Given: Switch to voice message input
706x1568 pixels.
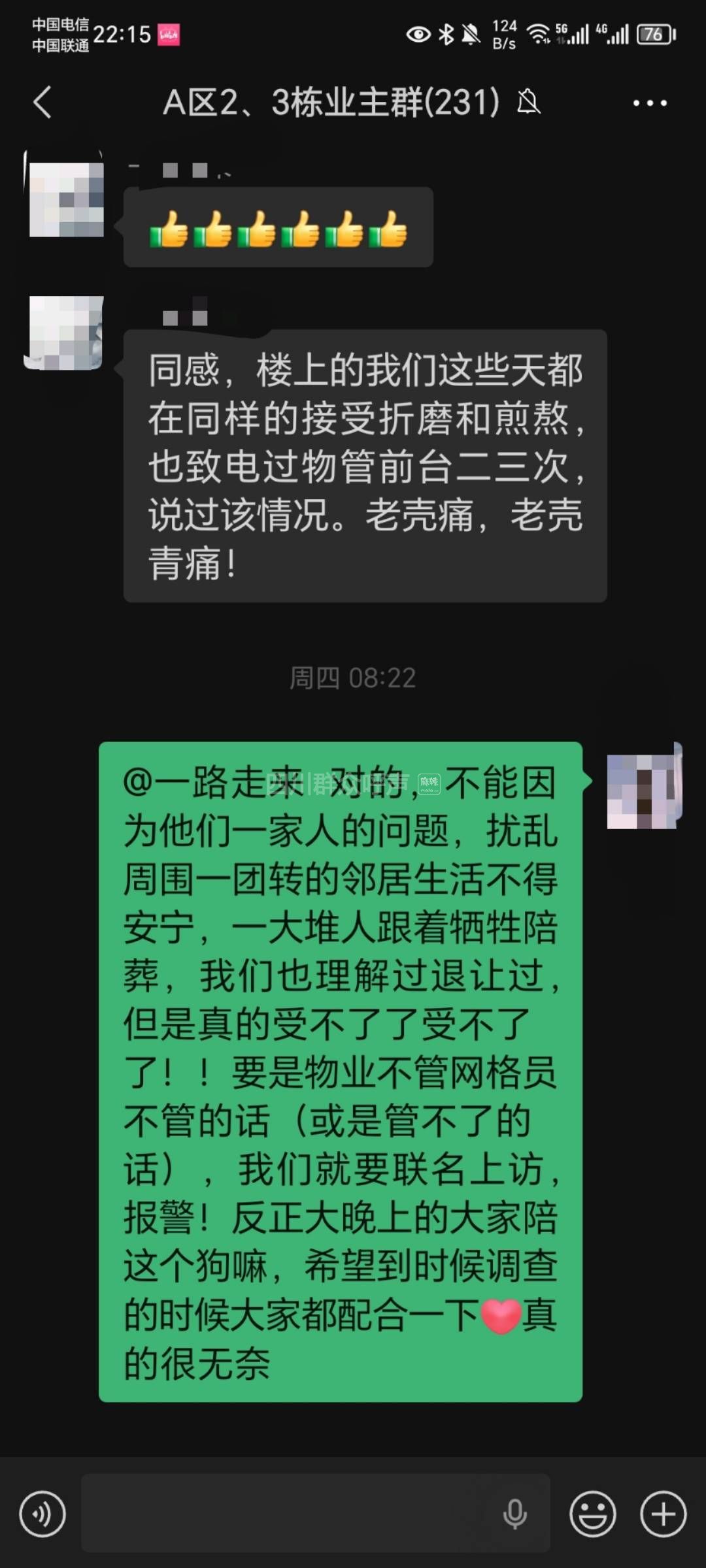Looking at the screenshot, I should [x=42, y=1513].
